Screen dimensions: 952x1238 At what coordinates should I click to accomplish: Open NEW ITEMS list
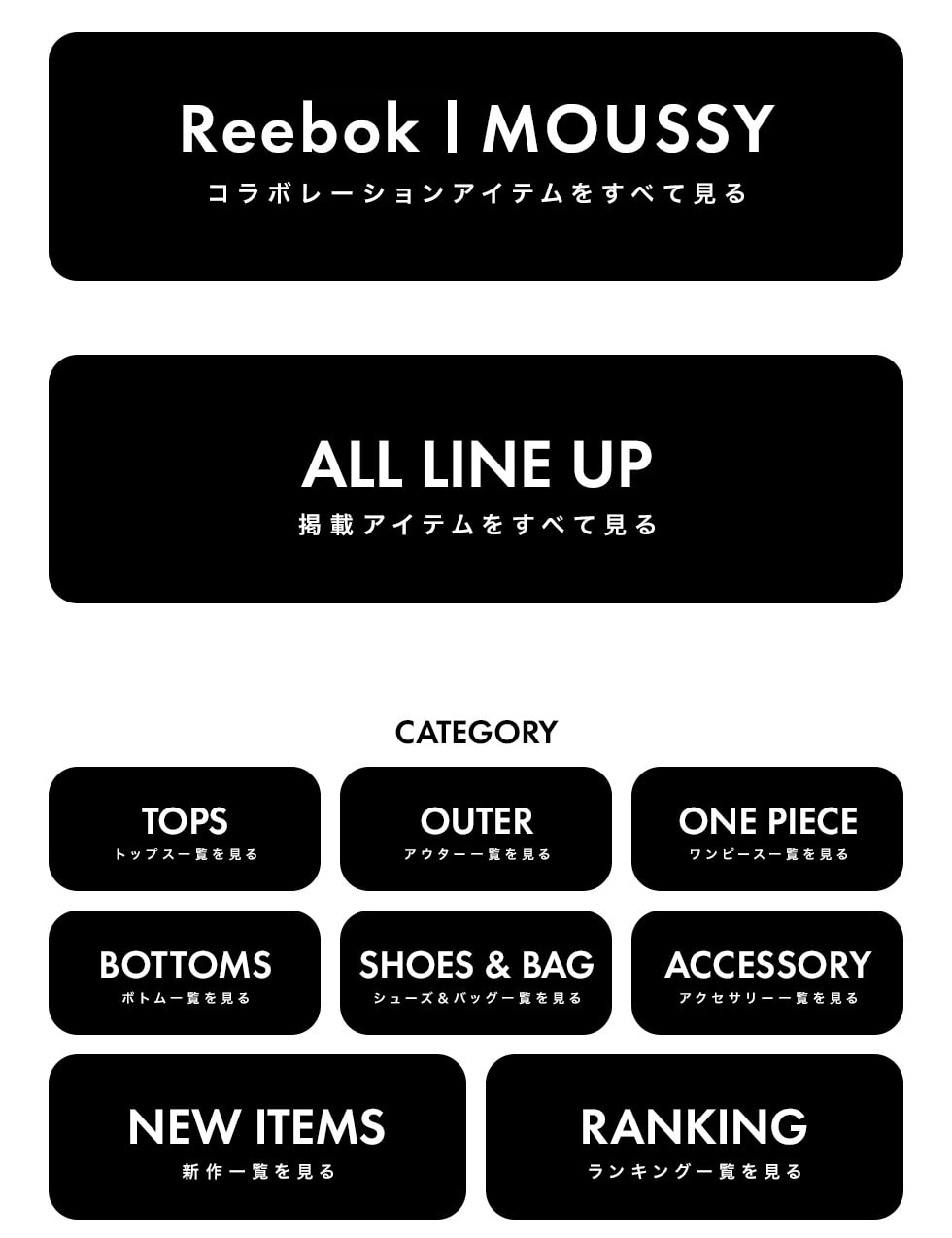pos(257,1137)
